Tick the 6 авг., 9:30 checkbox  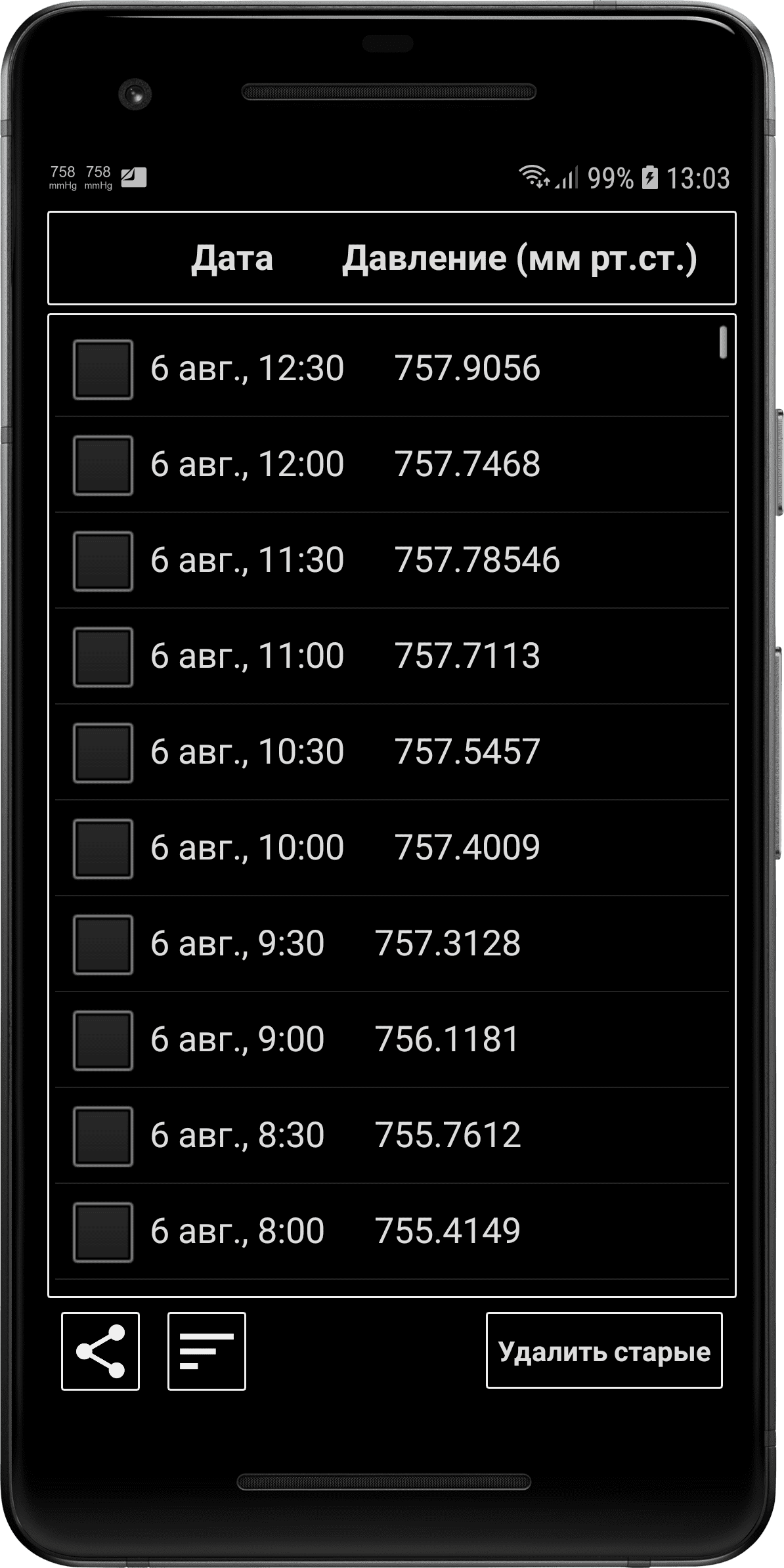click(103, 944)
